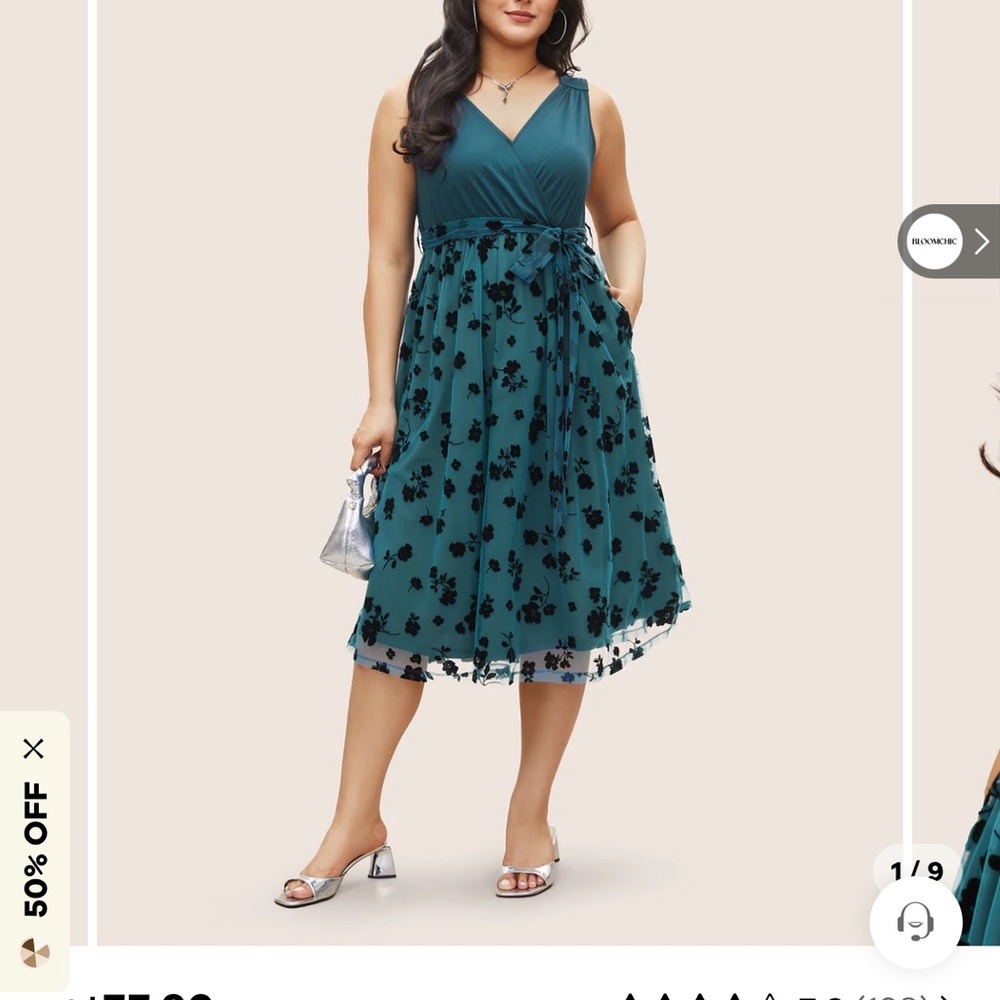The height and width of the screenshot is (1000, 1000).
Task: Open the BloomChic brand store button
Action: 947,241
